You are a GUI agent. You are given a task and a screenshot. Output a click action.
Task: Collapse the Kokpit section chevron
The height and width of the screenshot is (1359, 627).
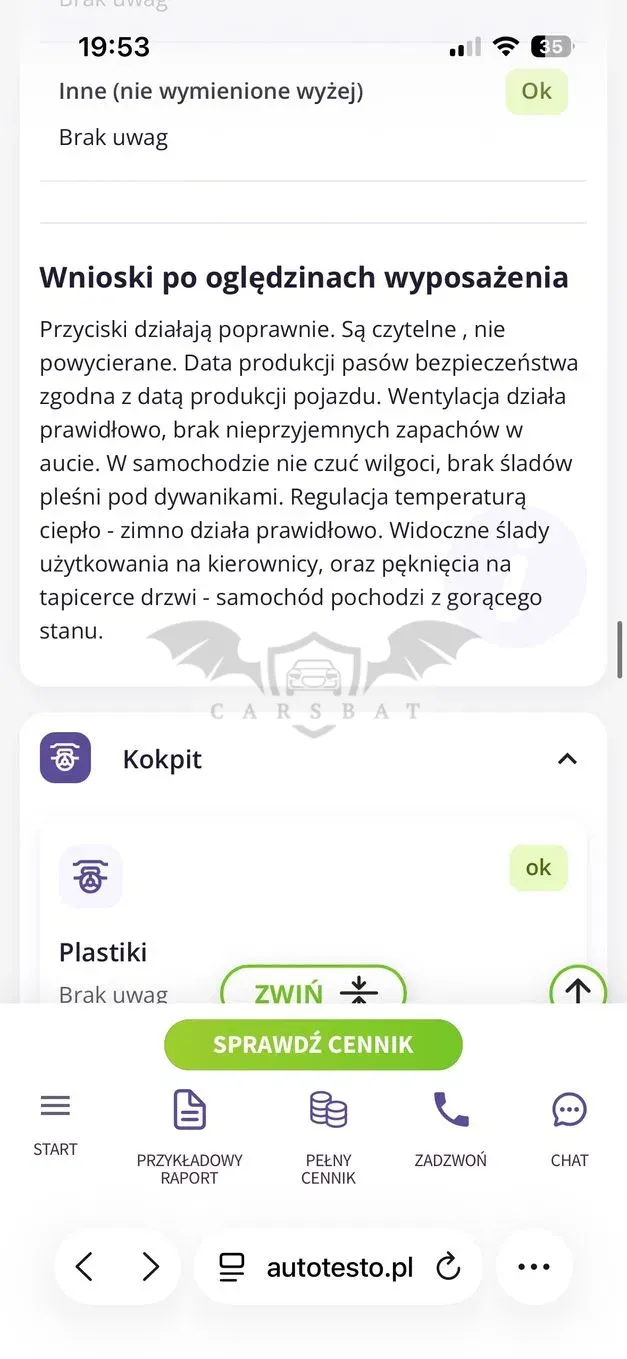[567, 759]
